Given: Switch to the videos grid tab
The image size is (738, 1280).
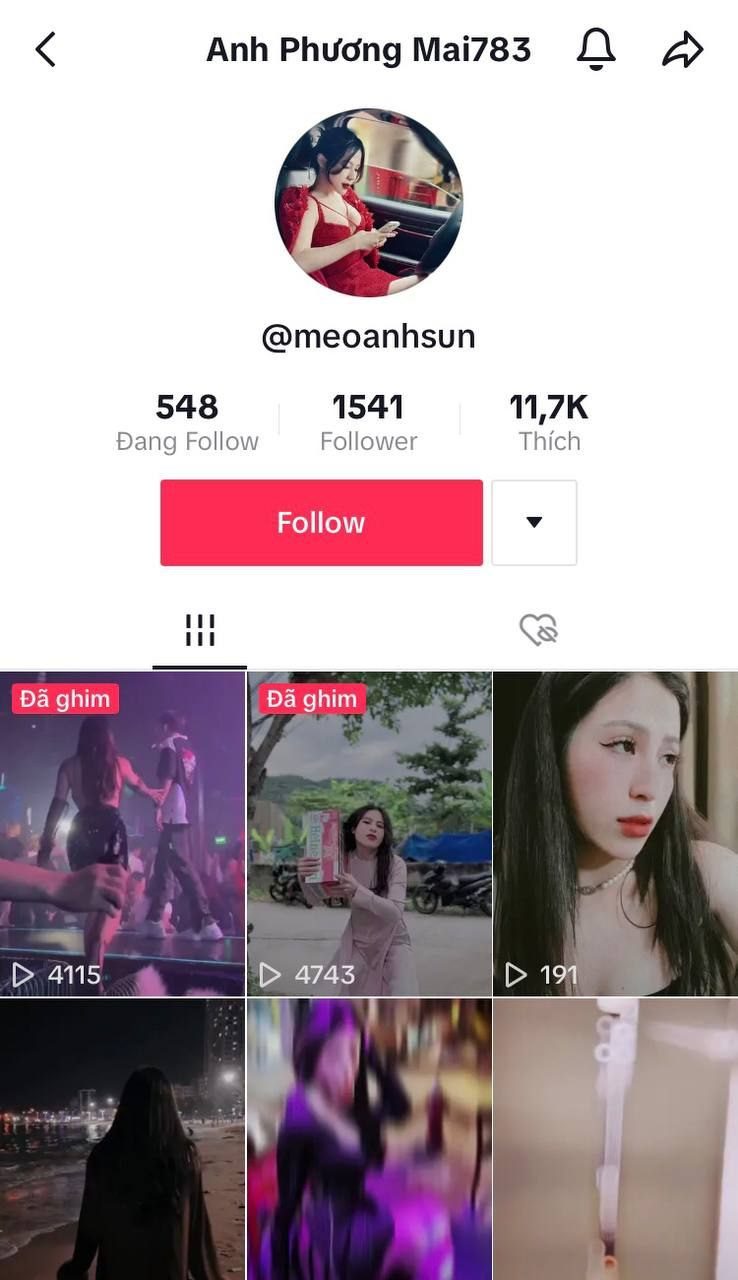Looking at the screenshot, I should pos(200,630).
